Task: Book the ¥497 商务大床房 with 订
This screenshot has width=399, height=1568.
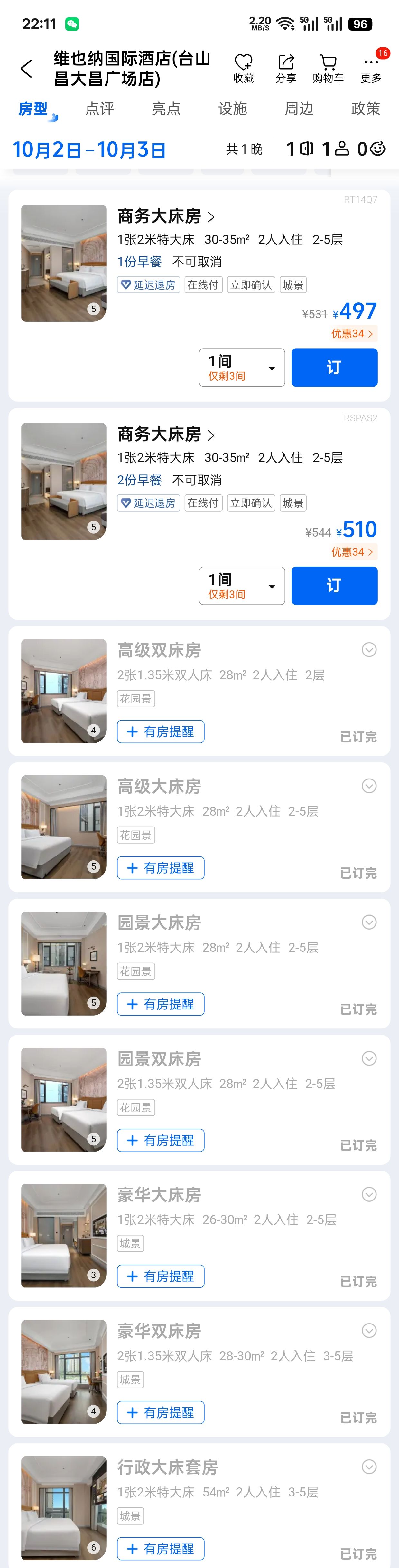Action: (334, 367)
